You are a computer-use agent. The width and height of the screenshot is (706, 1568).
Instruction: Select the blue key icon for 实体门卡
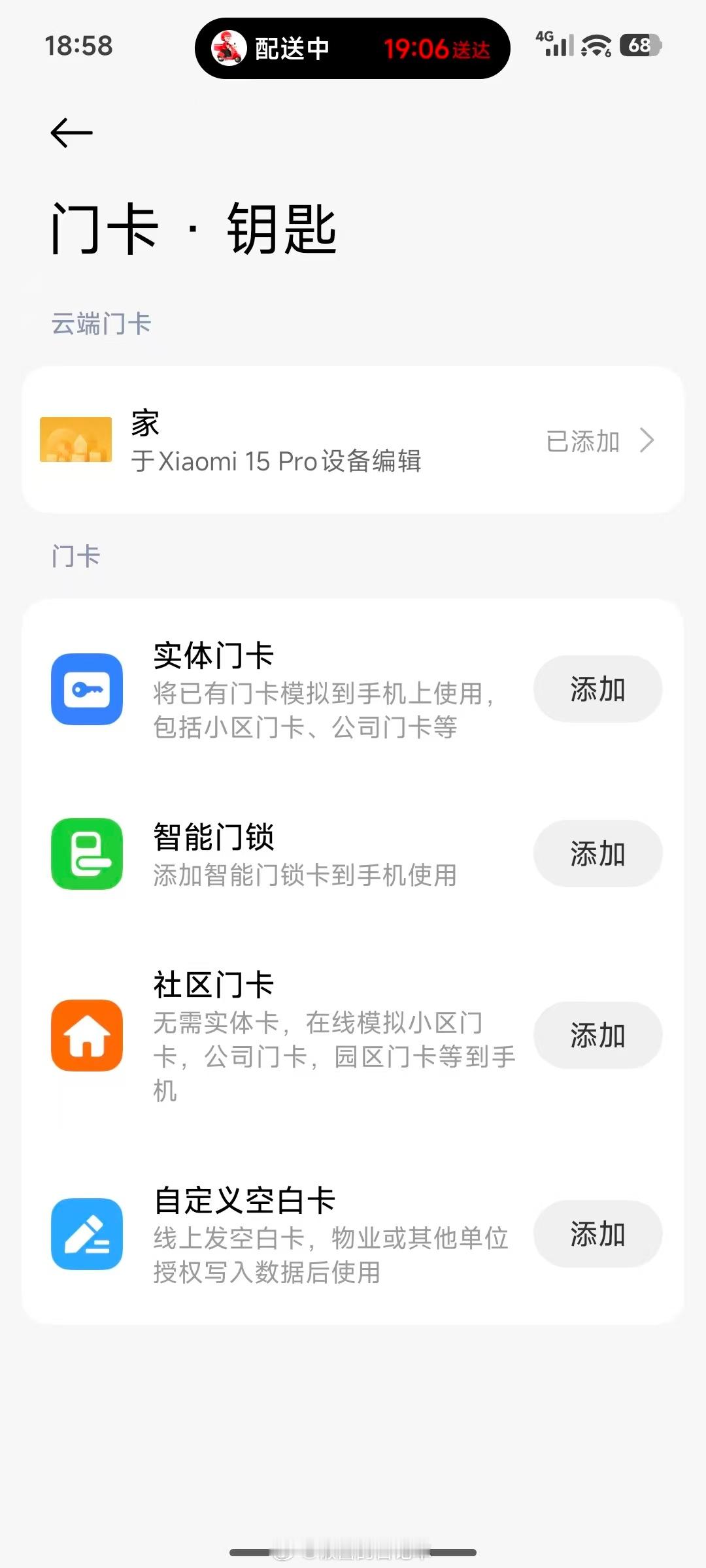pyautogui.click(x=87, y=691)
